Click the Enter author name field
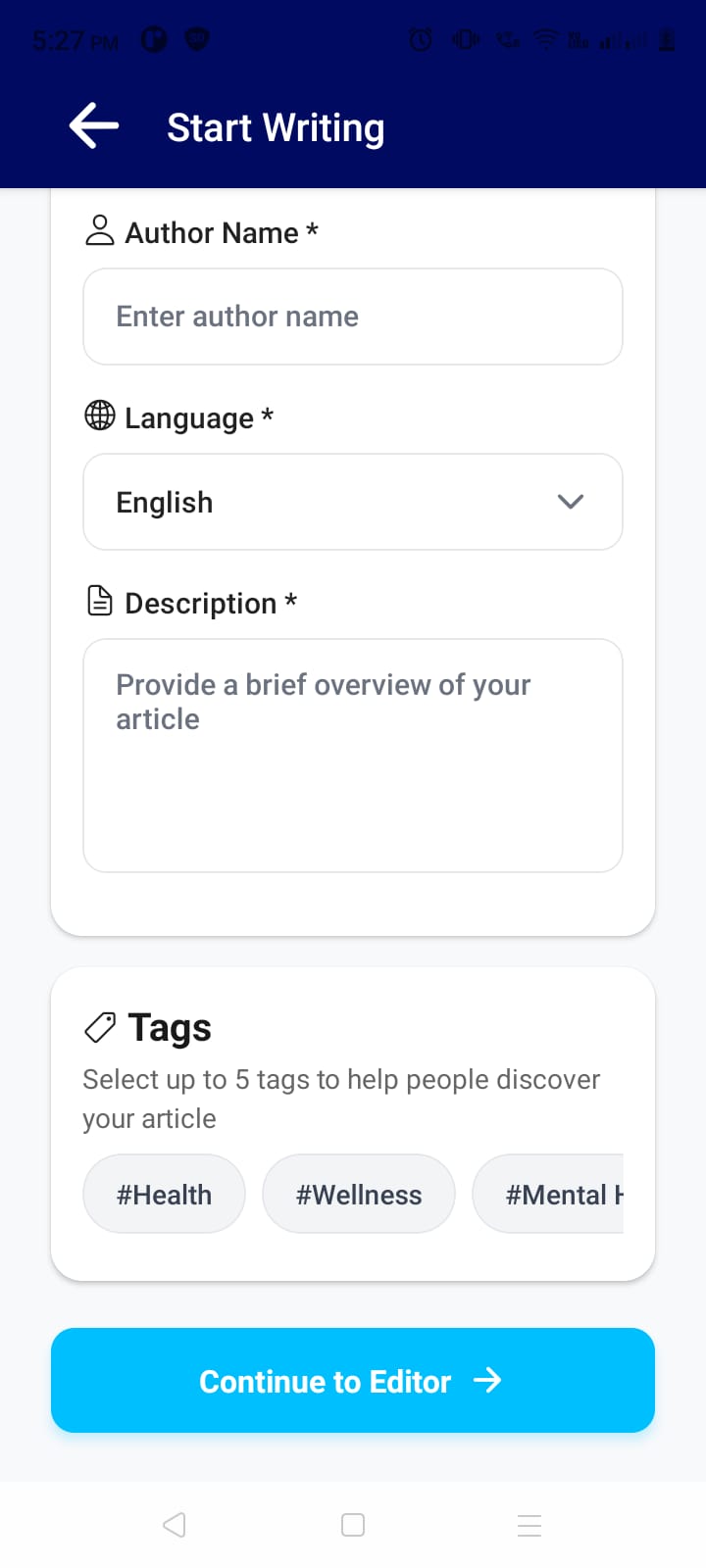The width and height of the screenshot is (706, 1568). tap(353, 316)
